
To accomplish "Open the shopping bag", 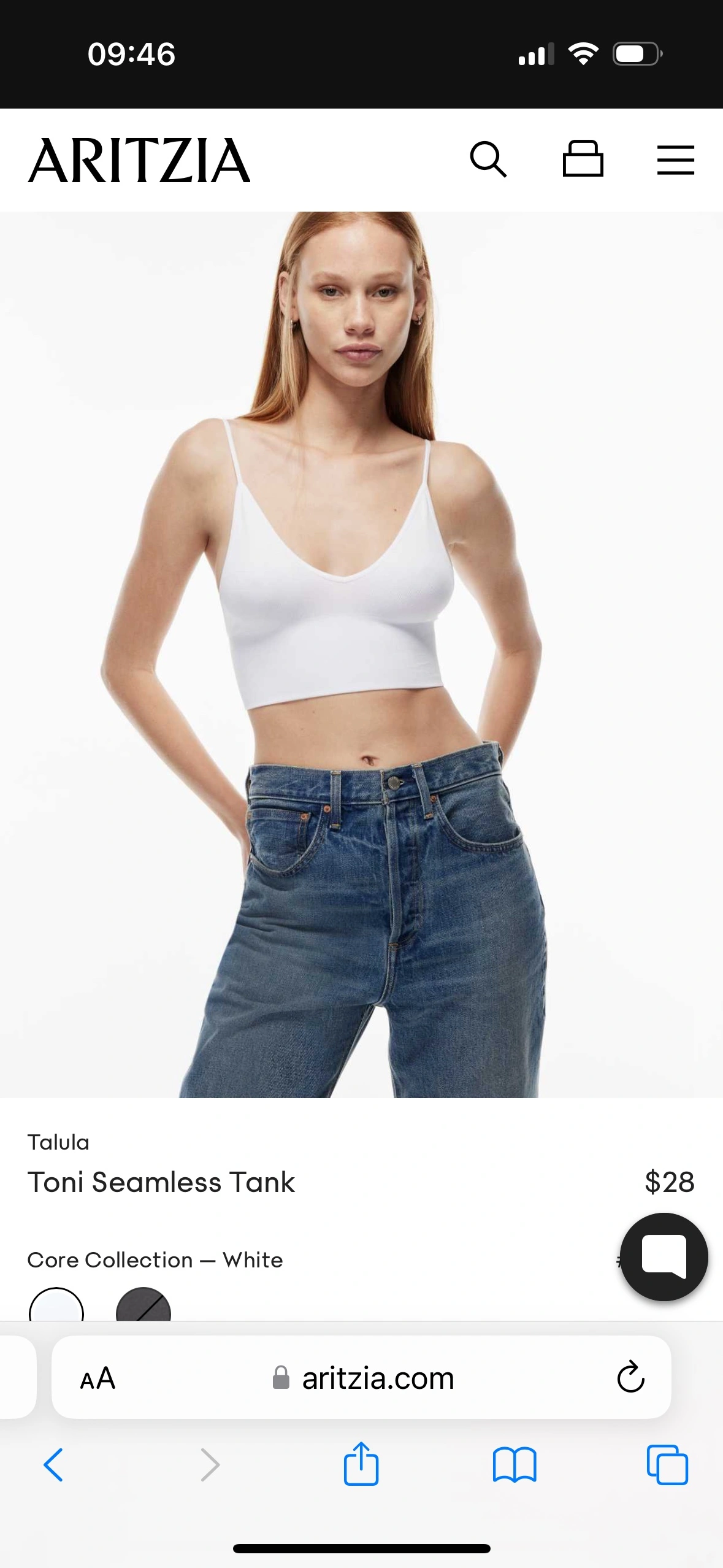I will tap(583, 159).
